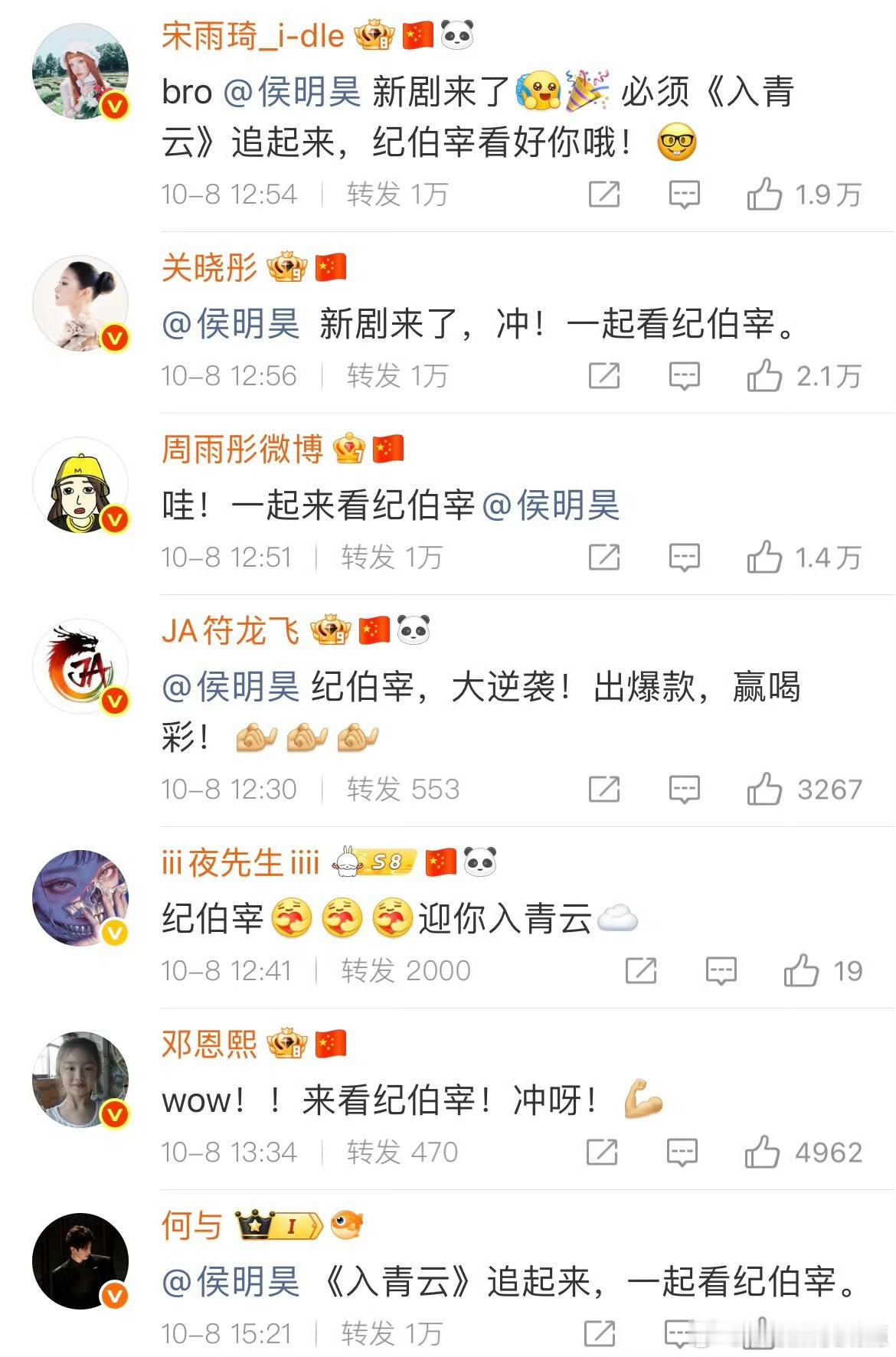Forward JA符龙飞's repost
Image resolution: width=896 pixels, height=1357 pixels.
[603, 790]
